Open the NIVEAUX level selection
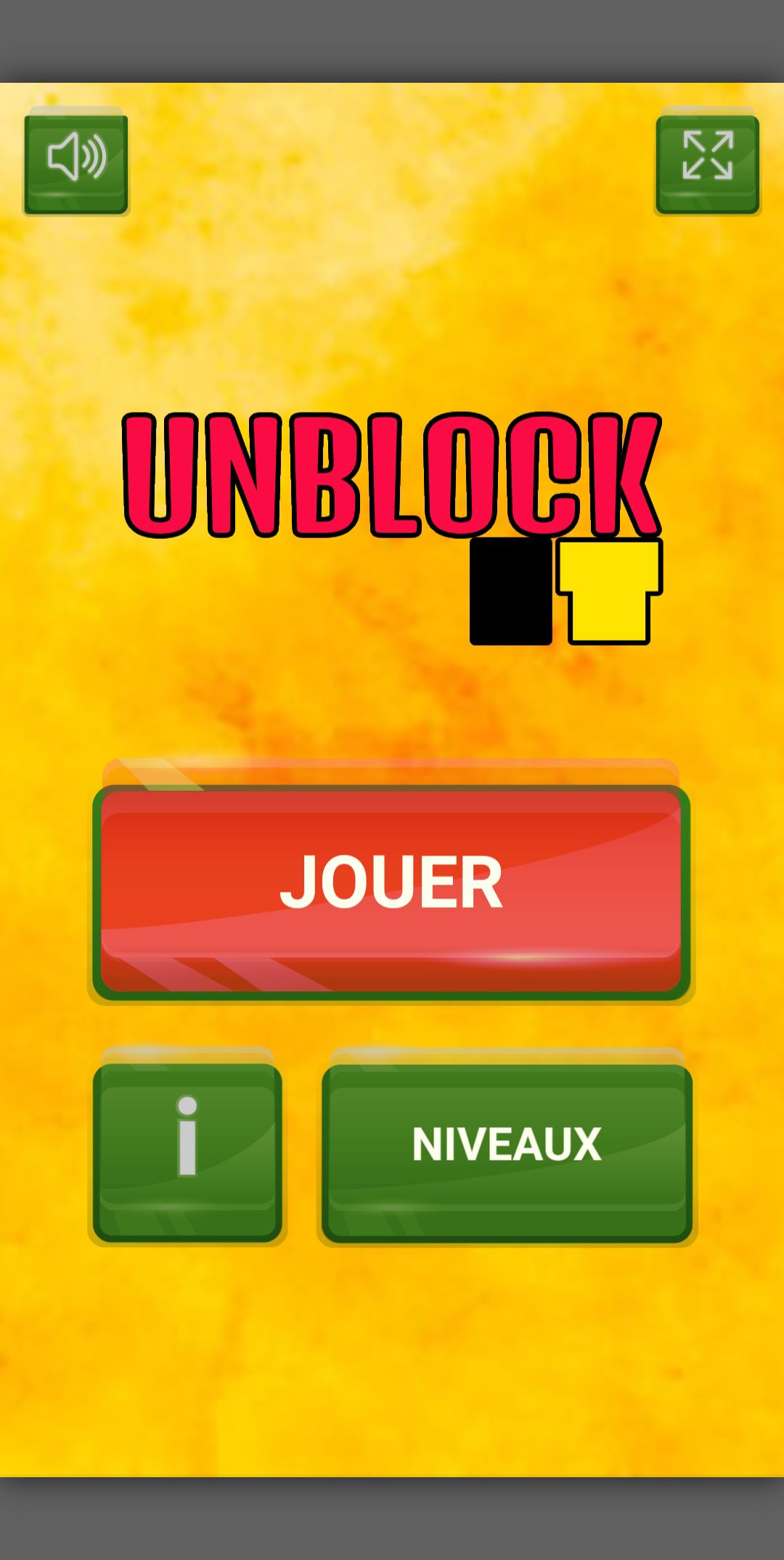784x1560 pixels. (x=507, y=1152)
